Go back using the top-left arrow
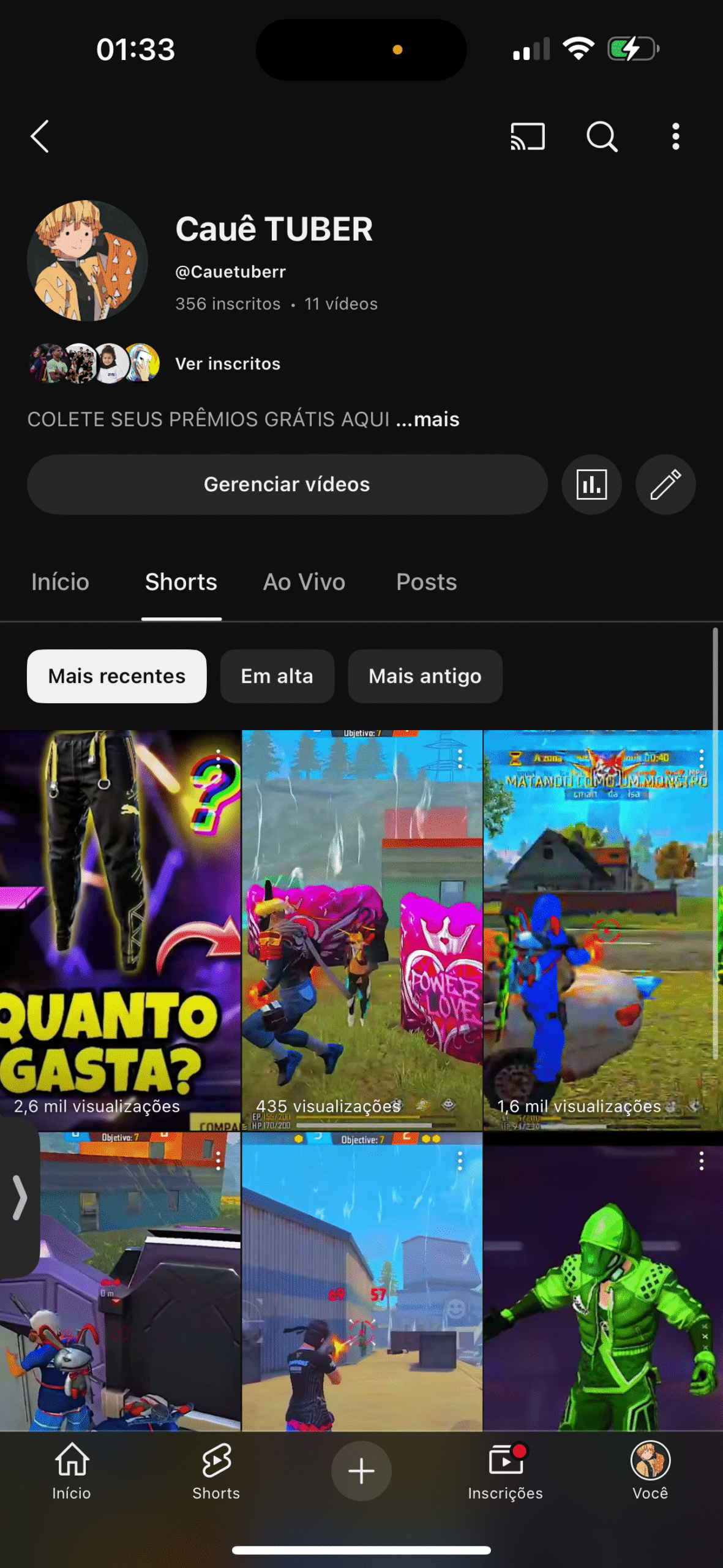Image resolution: width=723 pixels, height=1568 pixels. coord(40,136)
